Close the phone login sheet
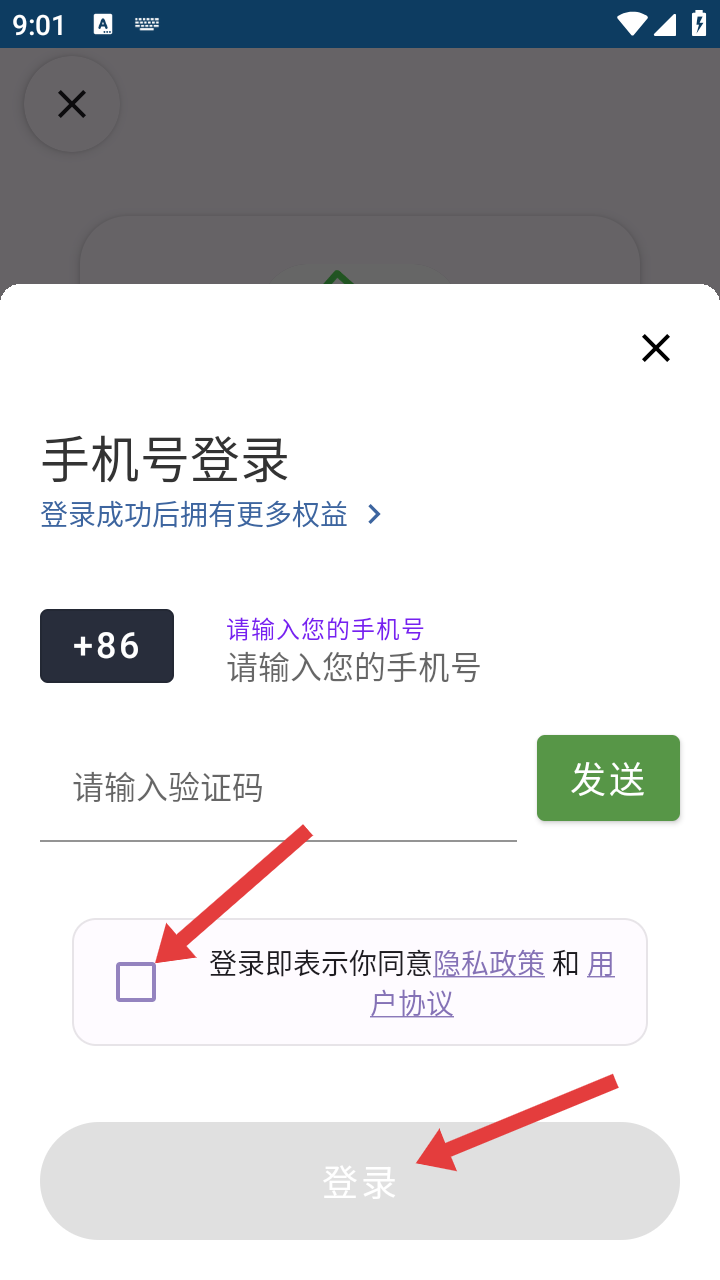720x1280 pixels. 656,348
